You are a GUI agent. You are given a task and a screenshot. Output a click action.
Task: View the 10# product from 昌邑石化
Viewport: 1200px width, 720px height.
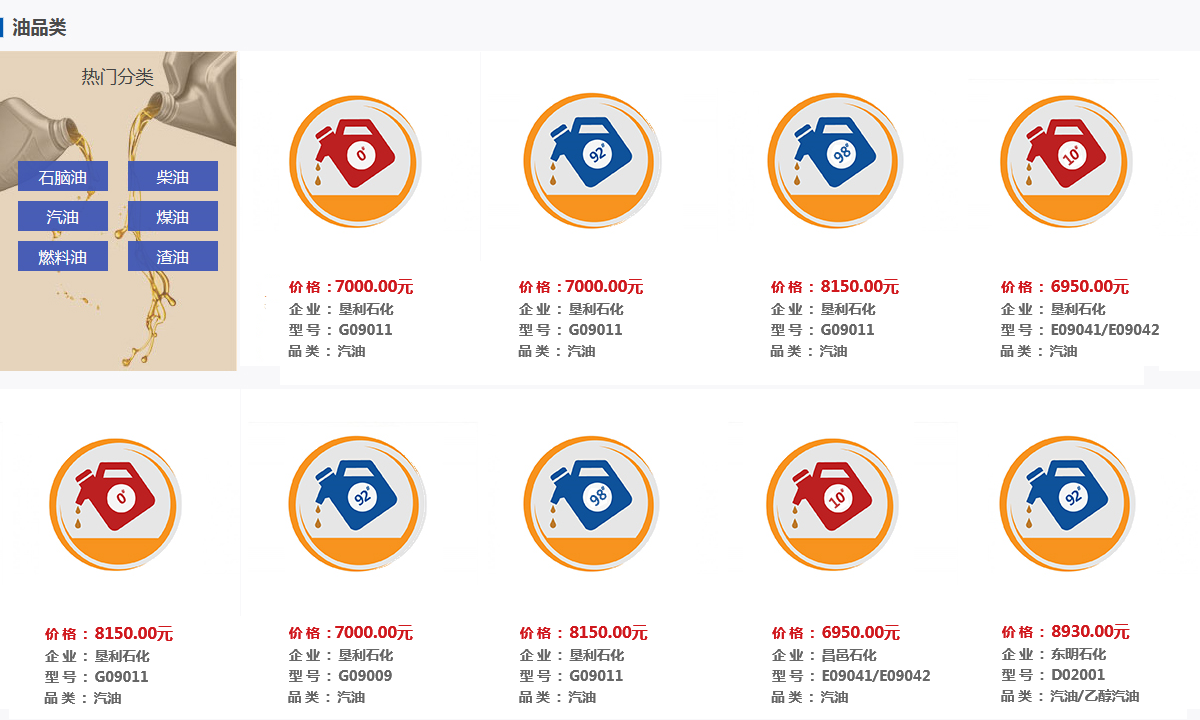[833, 503]
